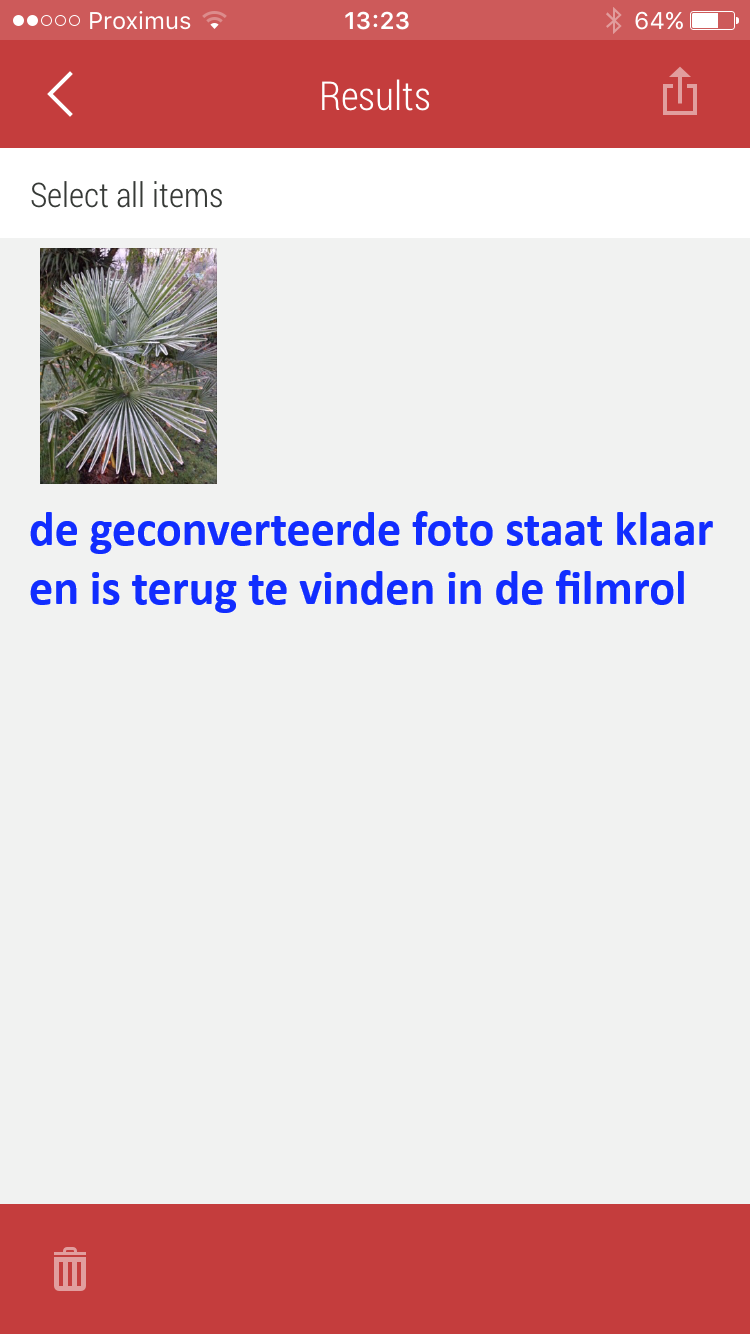Share the results via share icon
Screen dimensions: 750x1334
679,93
